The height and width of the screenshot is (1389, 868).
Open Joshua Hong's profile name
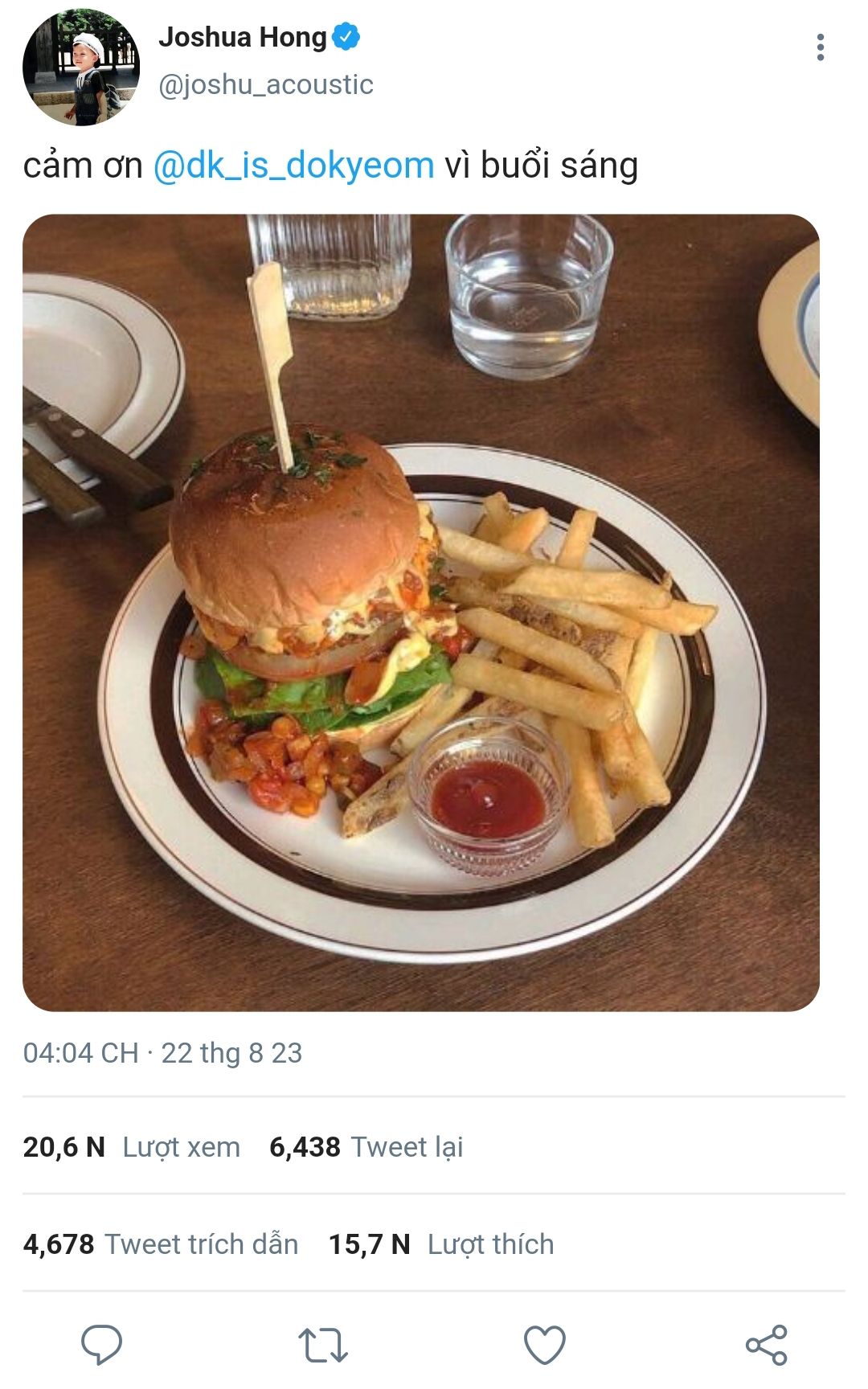point(243,37)
